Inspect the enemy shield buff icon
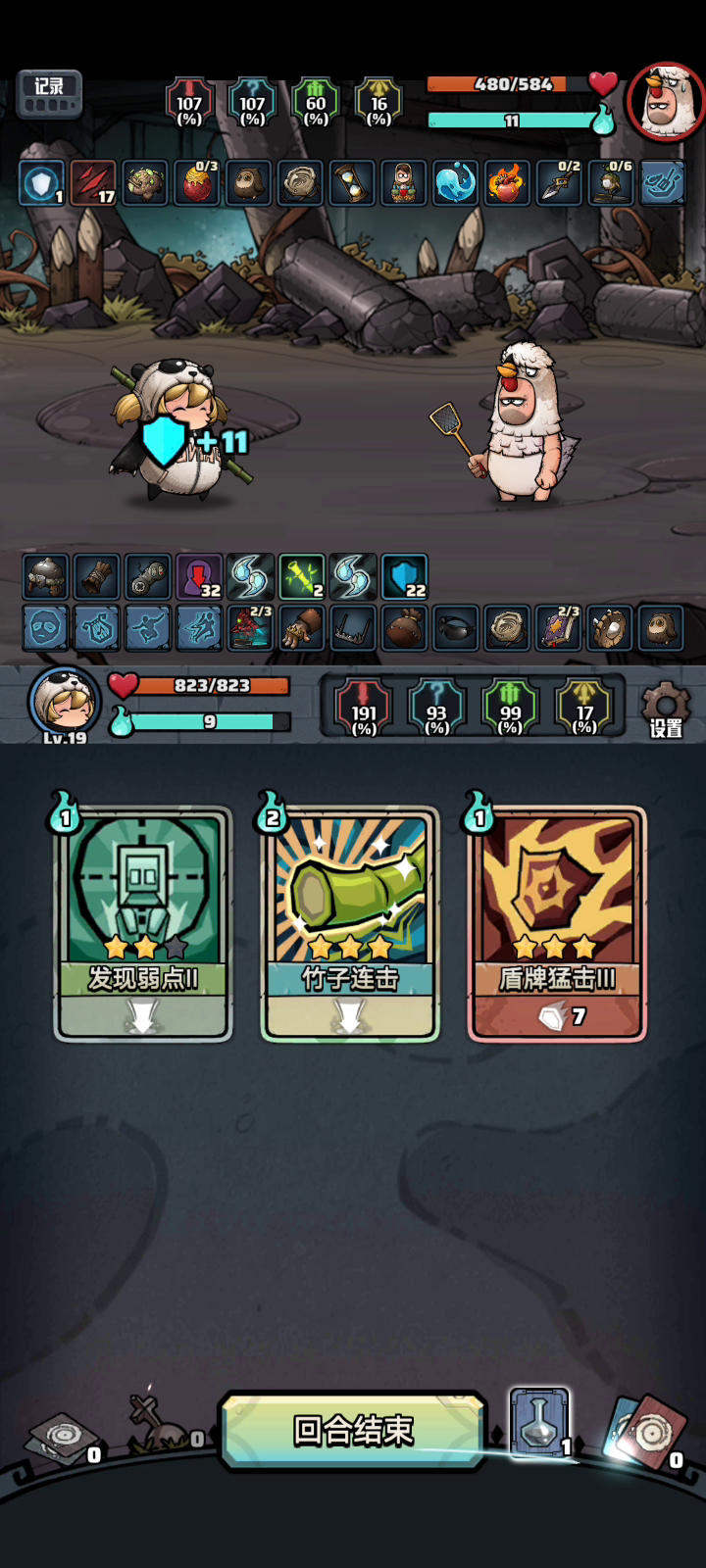The image size is (706, 1568). point(43,182)
